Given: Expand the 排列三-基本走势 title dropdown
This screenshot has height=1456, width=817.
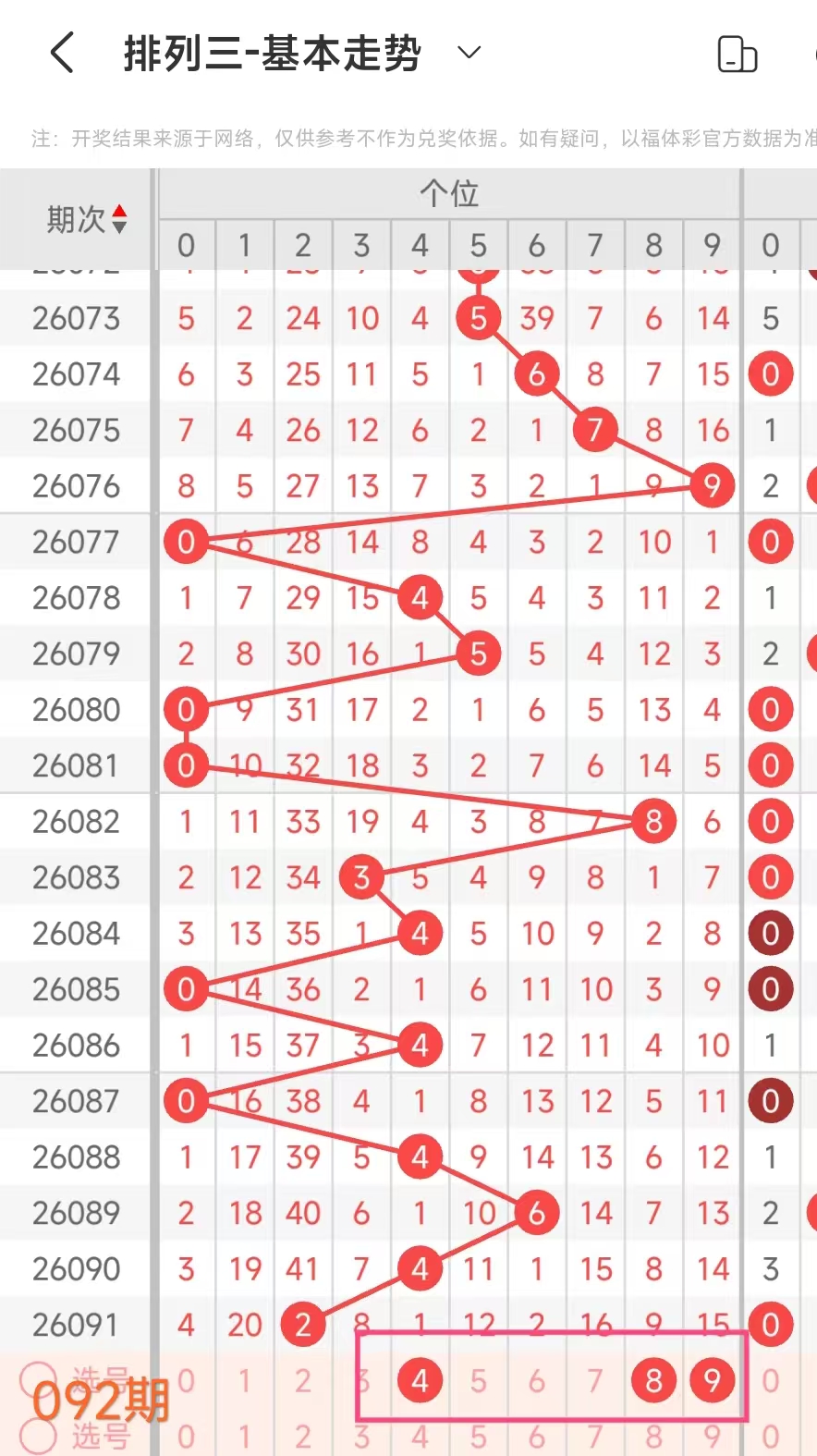Looking at the screenshot, I should click(469, 53).
